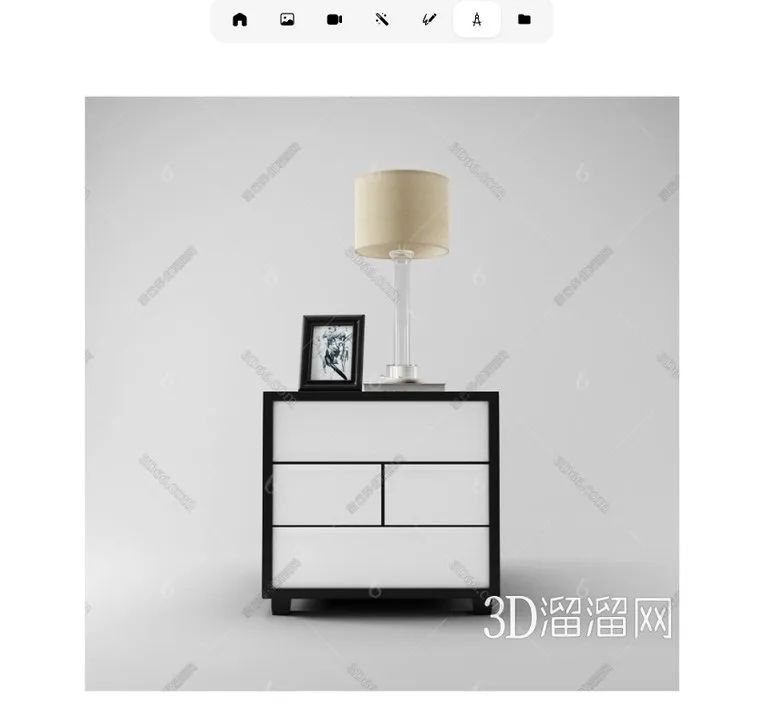
Task: Tap the drafting compass design tool
Action: (477, 19)
